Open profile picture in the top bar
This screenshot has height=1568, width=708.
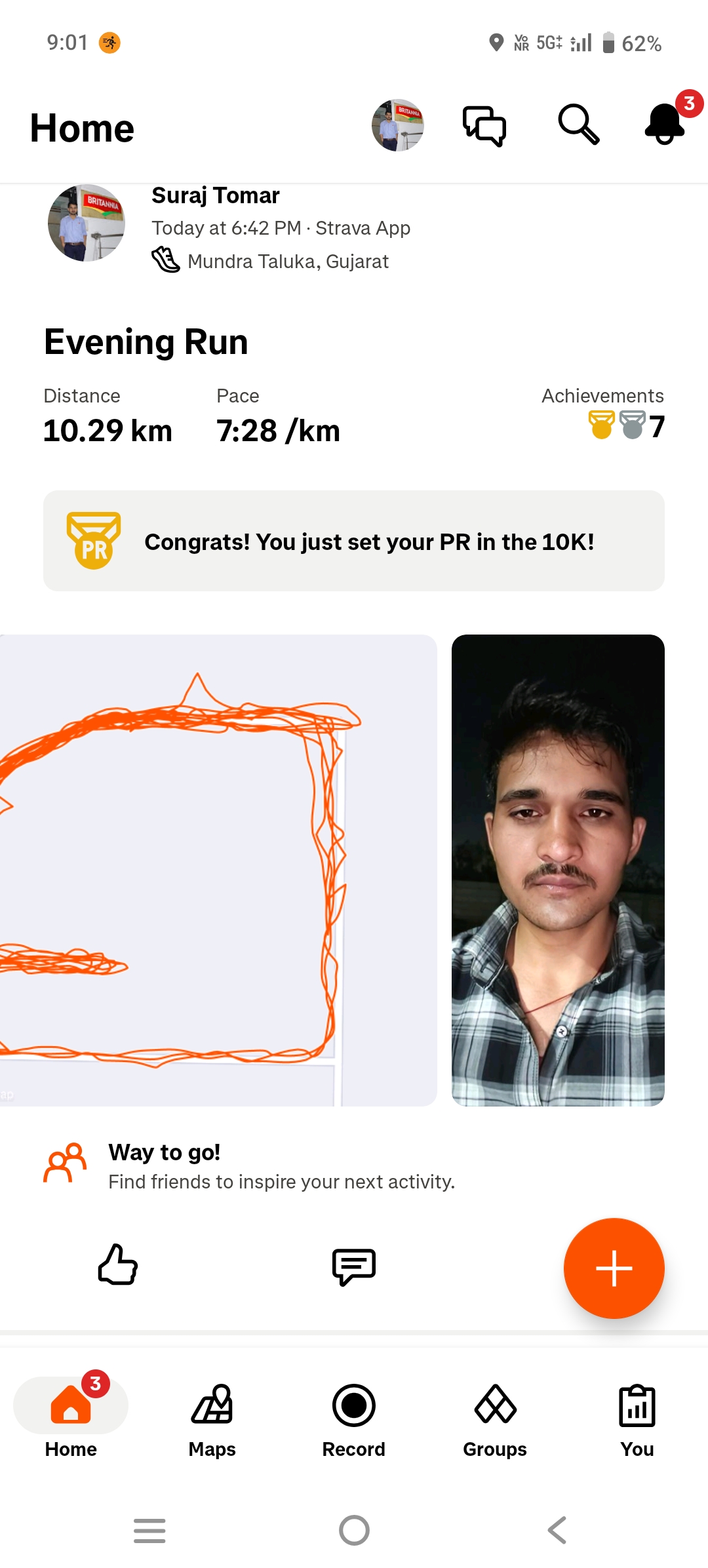click(x=397, y=125)
